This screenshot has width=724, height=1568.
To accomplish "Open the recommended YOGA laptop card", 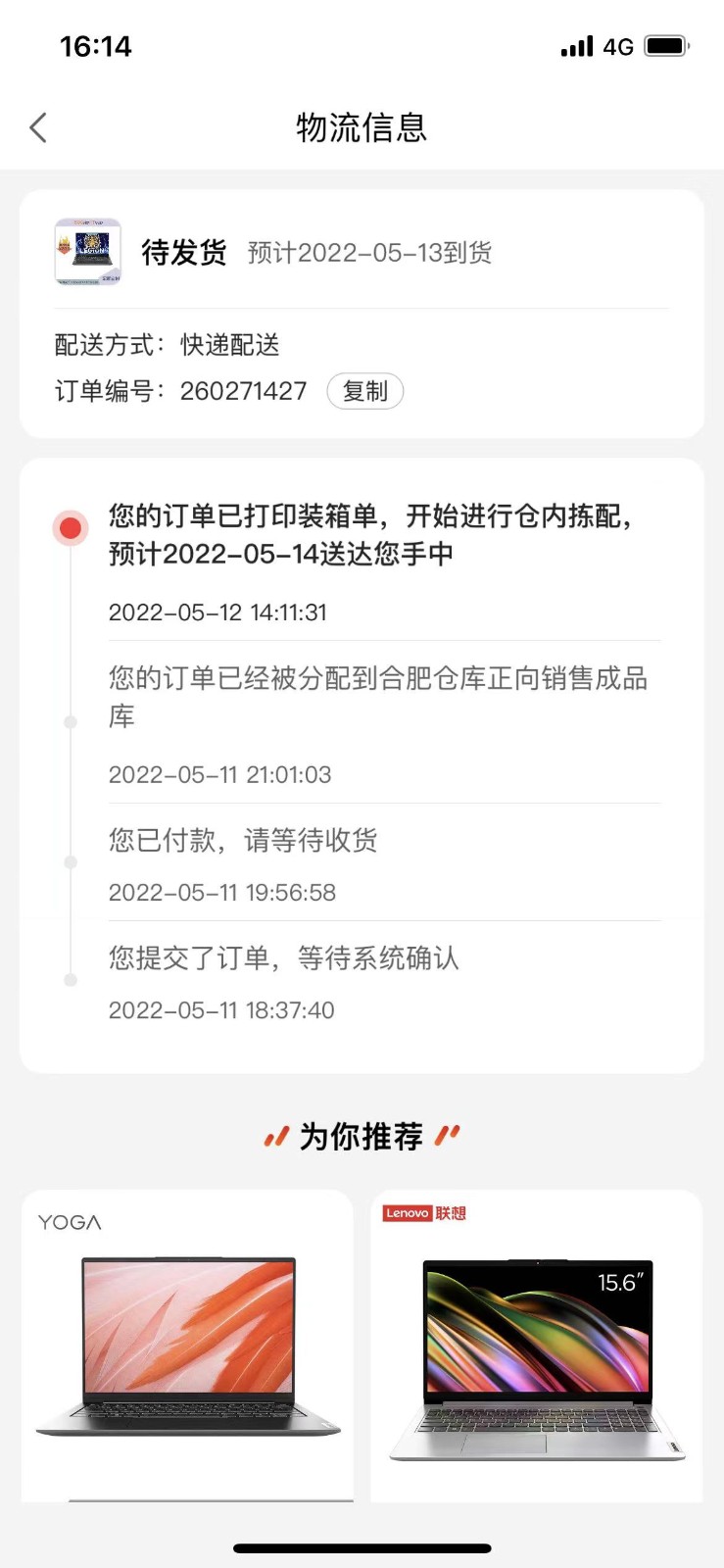I will tap(187, 1345).
